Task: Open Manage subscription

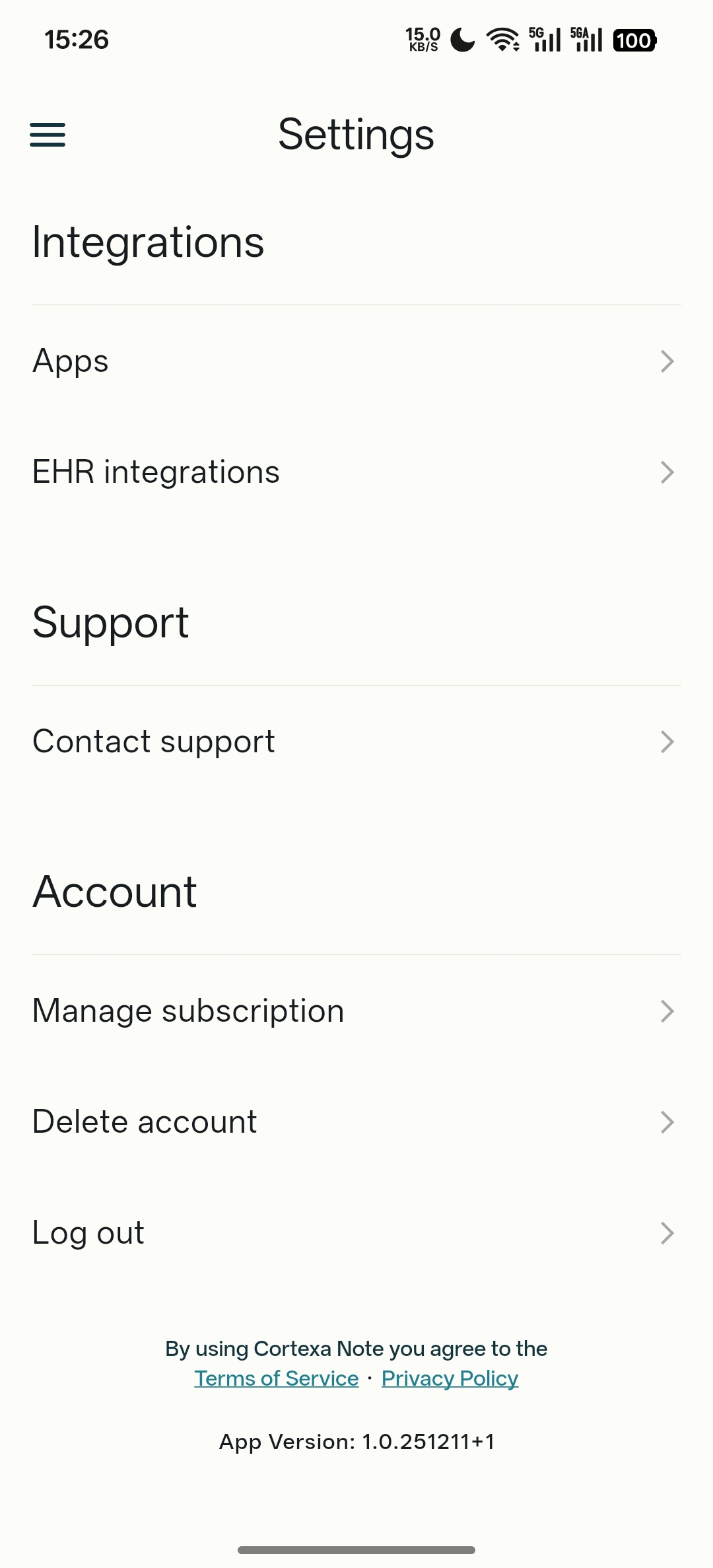Action: [x=355, y=1011]
